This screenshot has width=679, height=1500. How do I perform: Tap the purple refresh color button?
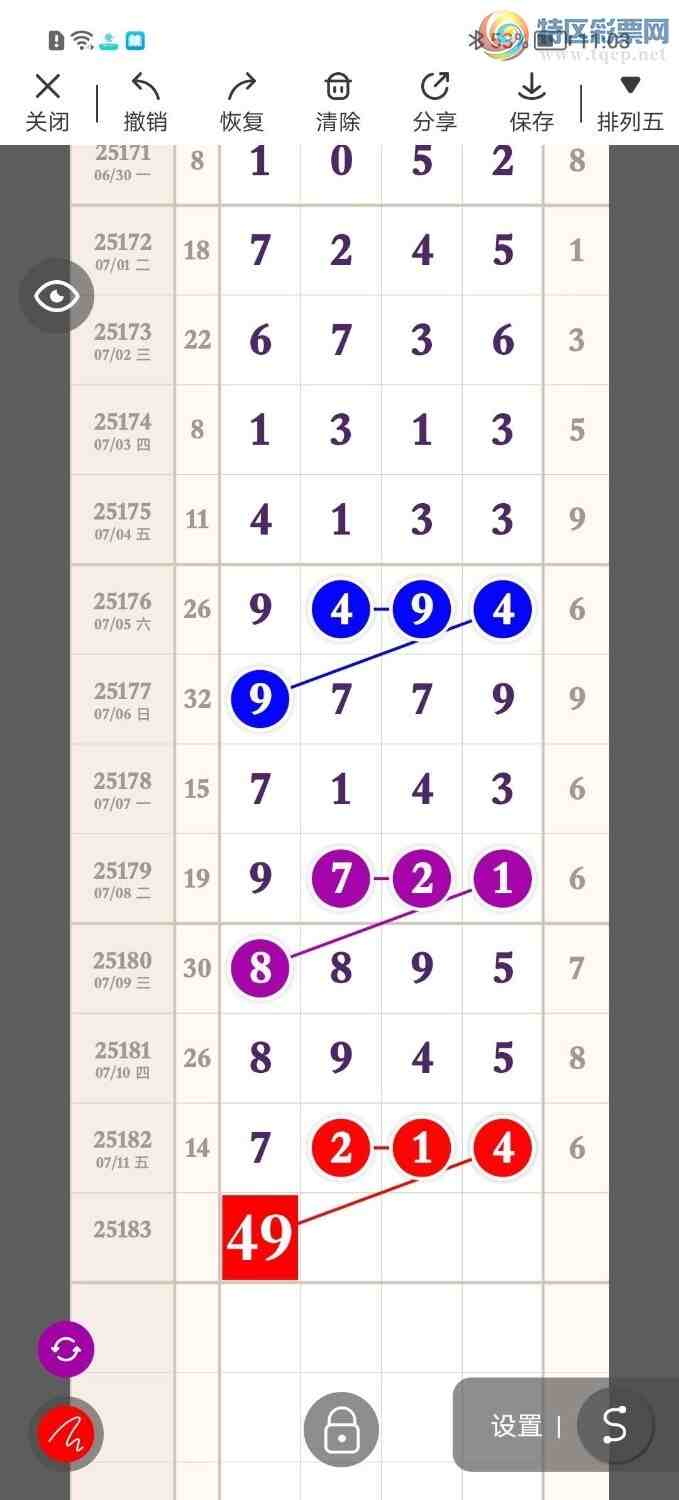click(66, 1350)
